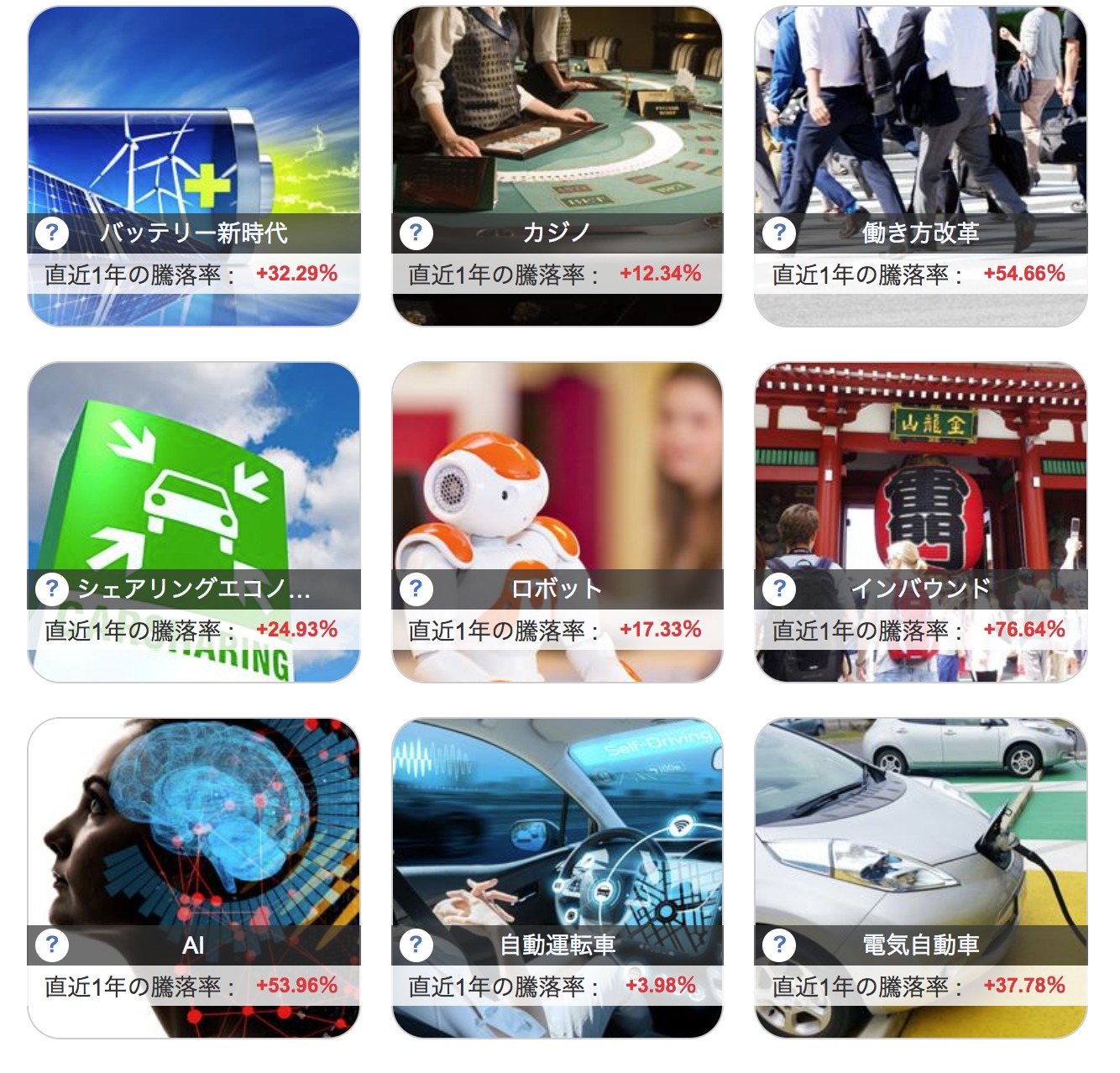
Task: Open the 働き方改革 theme card
Action: pyautogui.click(x=920, y=126)
